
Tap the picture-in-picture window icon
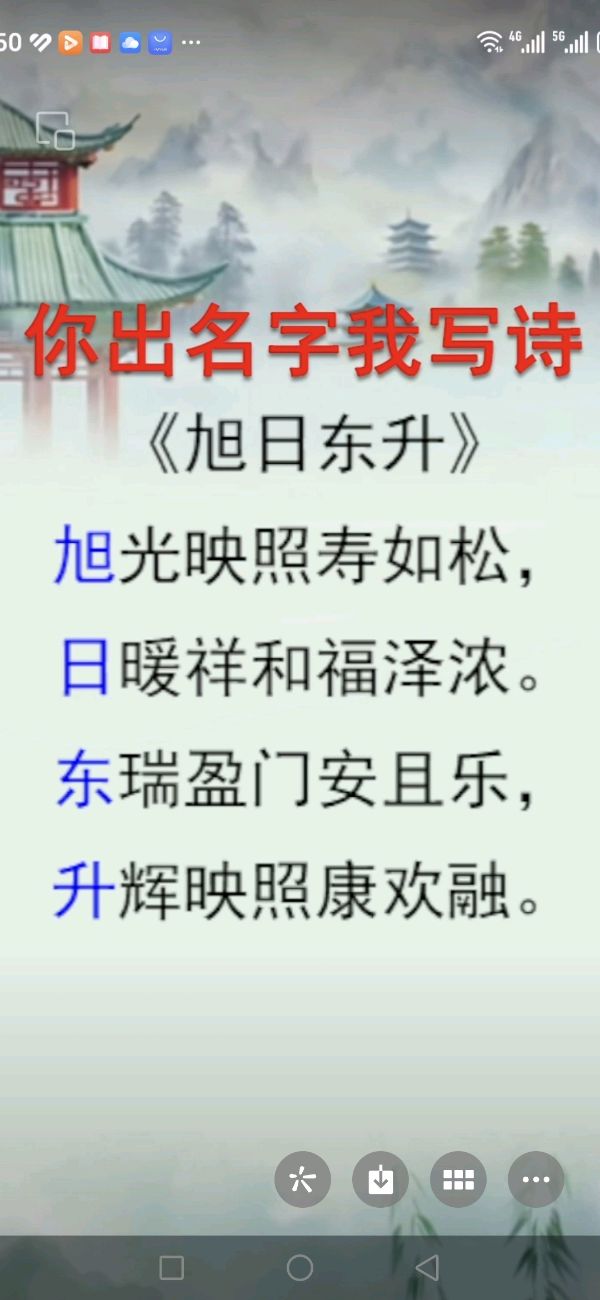click(x=55, y=130)
